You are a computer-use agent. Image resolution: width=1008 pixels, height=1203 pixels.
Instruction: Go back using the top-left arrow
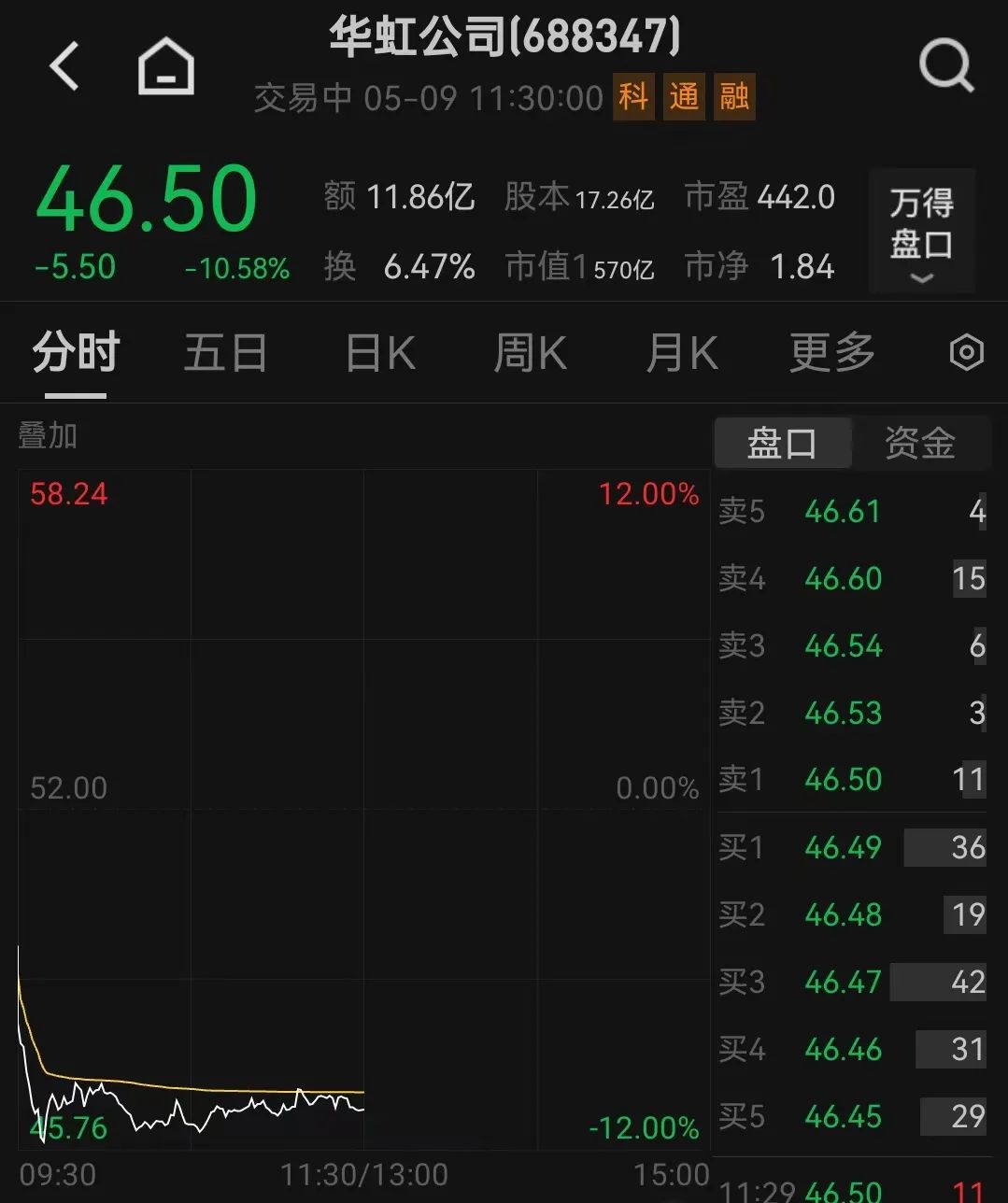point(64,67)
